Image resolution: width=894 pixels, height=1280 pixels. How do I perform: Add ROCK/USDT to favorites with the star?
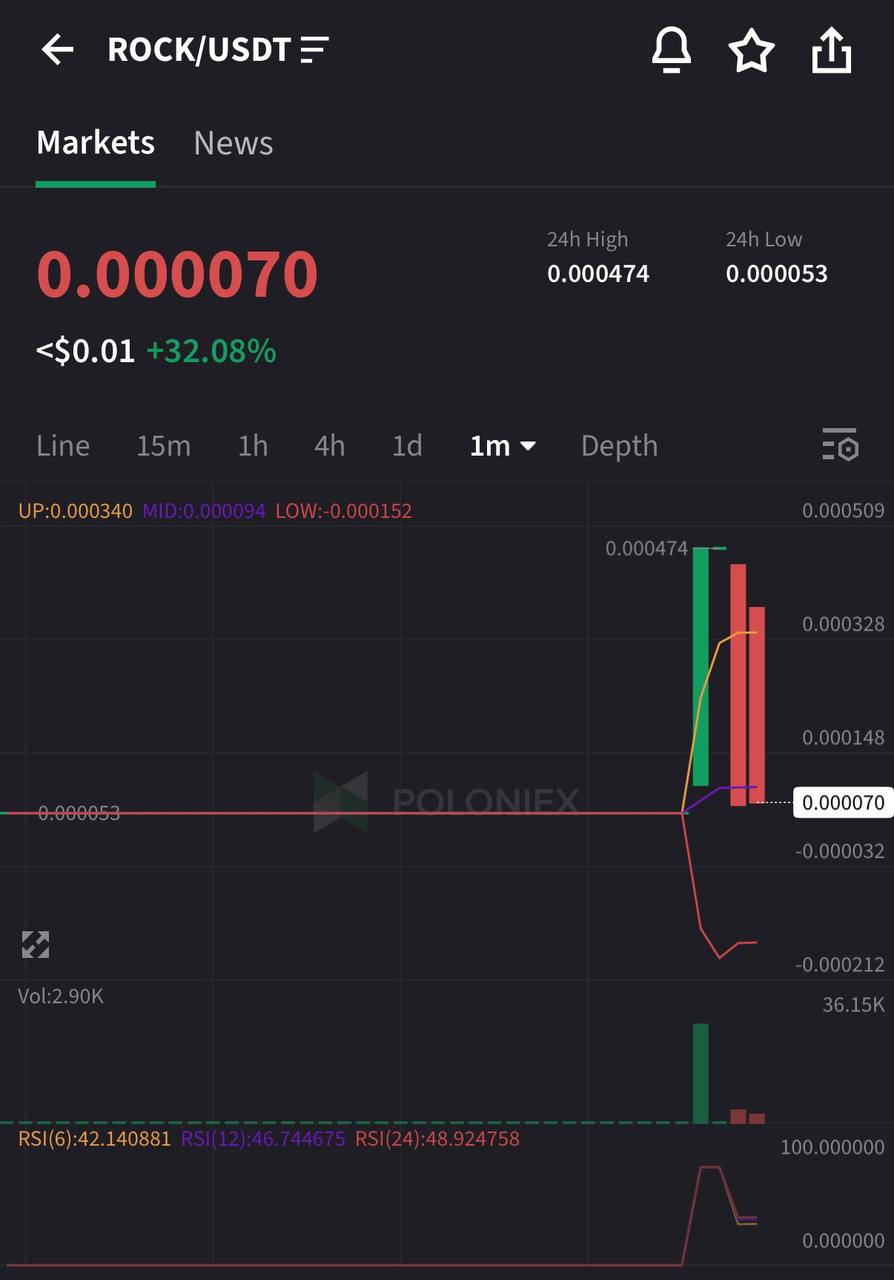751,50
